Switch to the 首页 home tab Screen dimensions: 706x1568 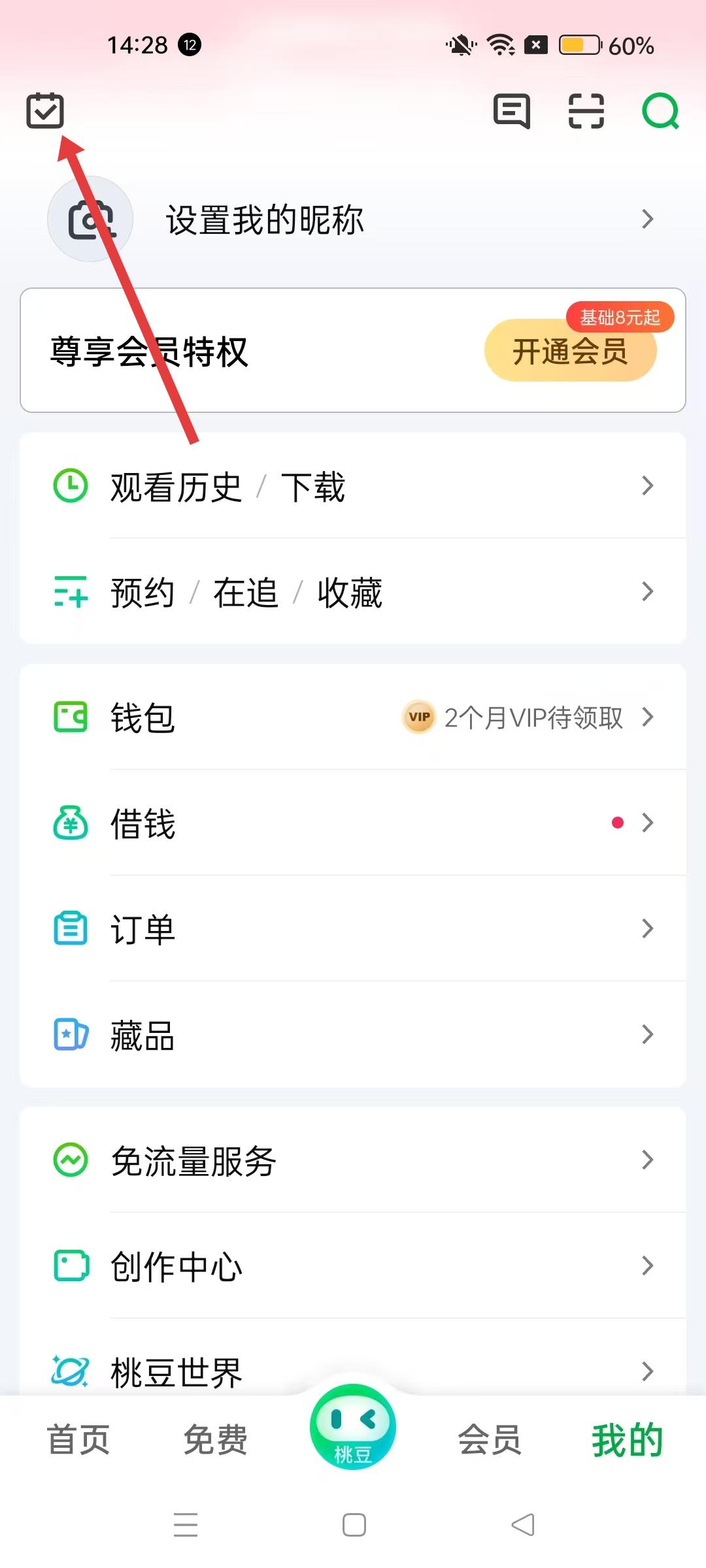[78, 1440]
